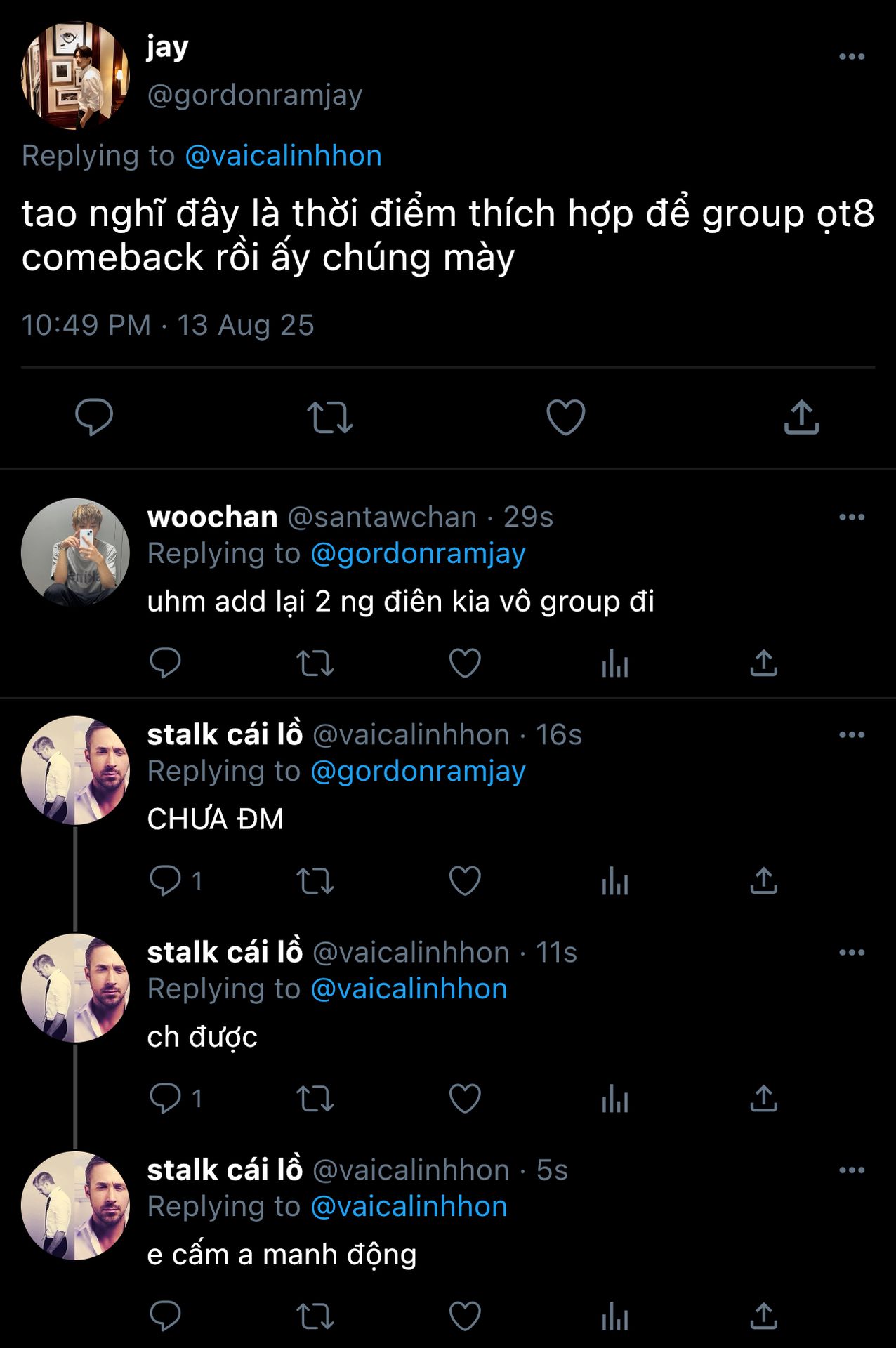
Task: Reply to the "CHƯA ĐM" tweet
Action: pos(166,880)
